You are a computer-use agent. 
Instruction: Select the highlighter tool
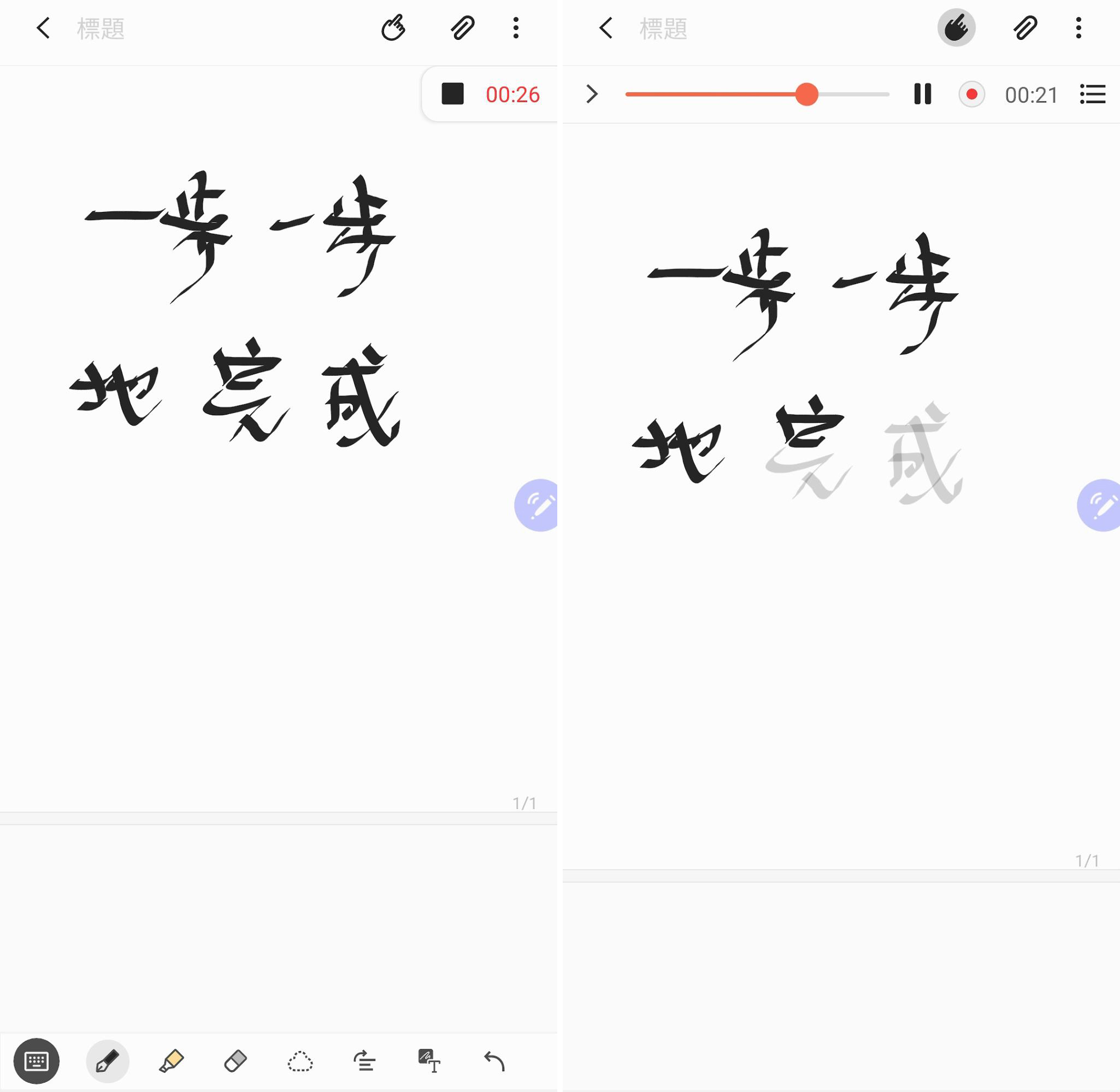(x=172, y=1061)
